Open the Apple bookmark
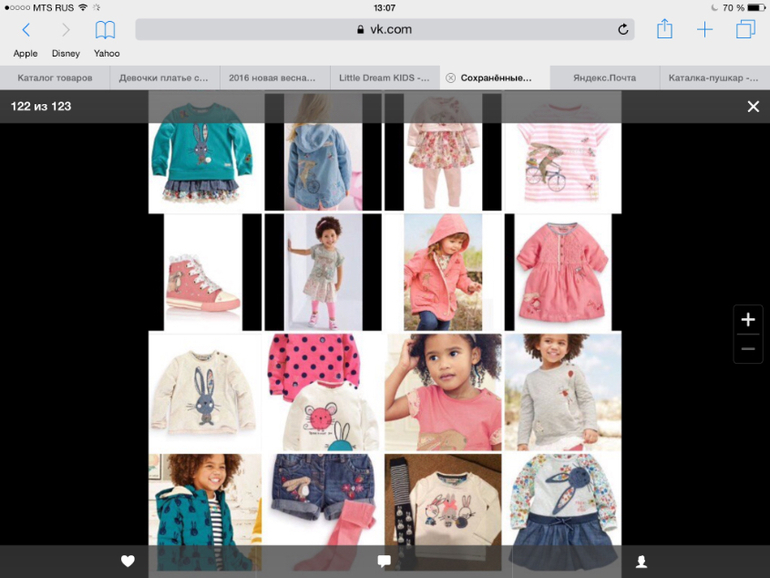 coord(26,54)
